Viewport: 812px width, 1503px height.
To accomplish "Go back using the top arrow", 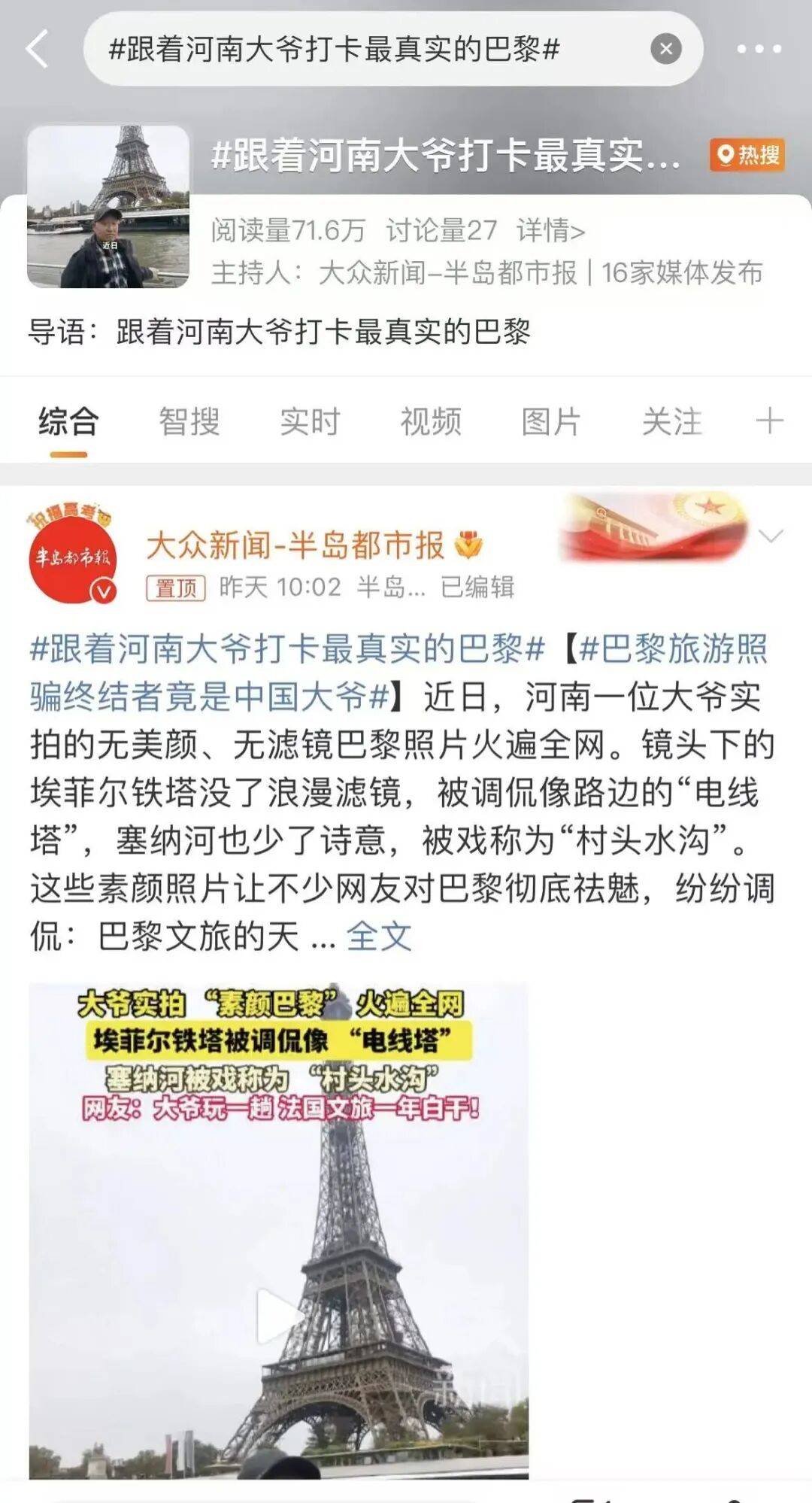I will (x=36, y=50).
